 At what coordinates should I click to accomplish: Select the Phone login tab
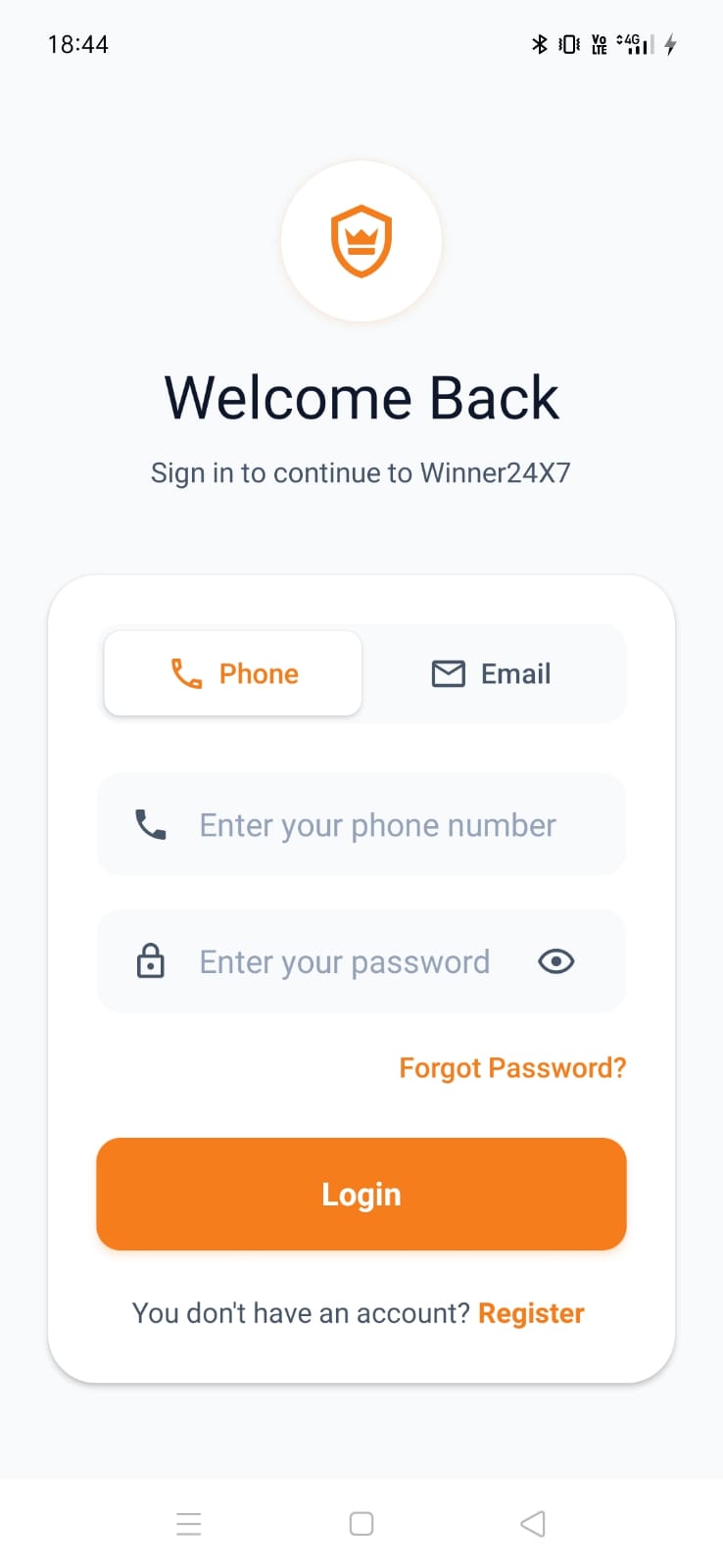coord(232,673)
